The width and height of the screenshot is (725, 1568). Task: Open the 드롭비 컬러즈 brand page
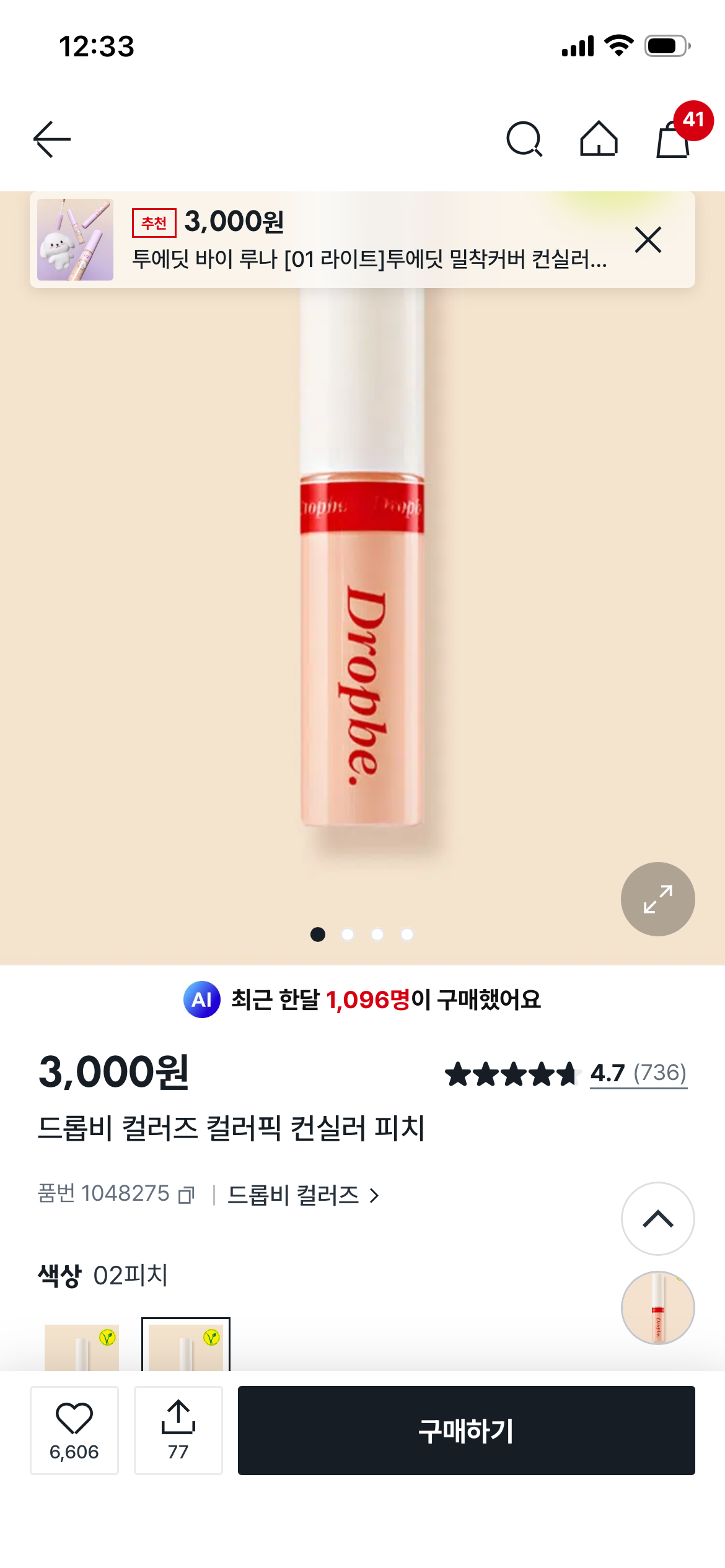302,1195
